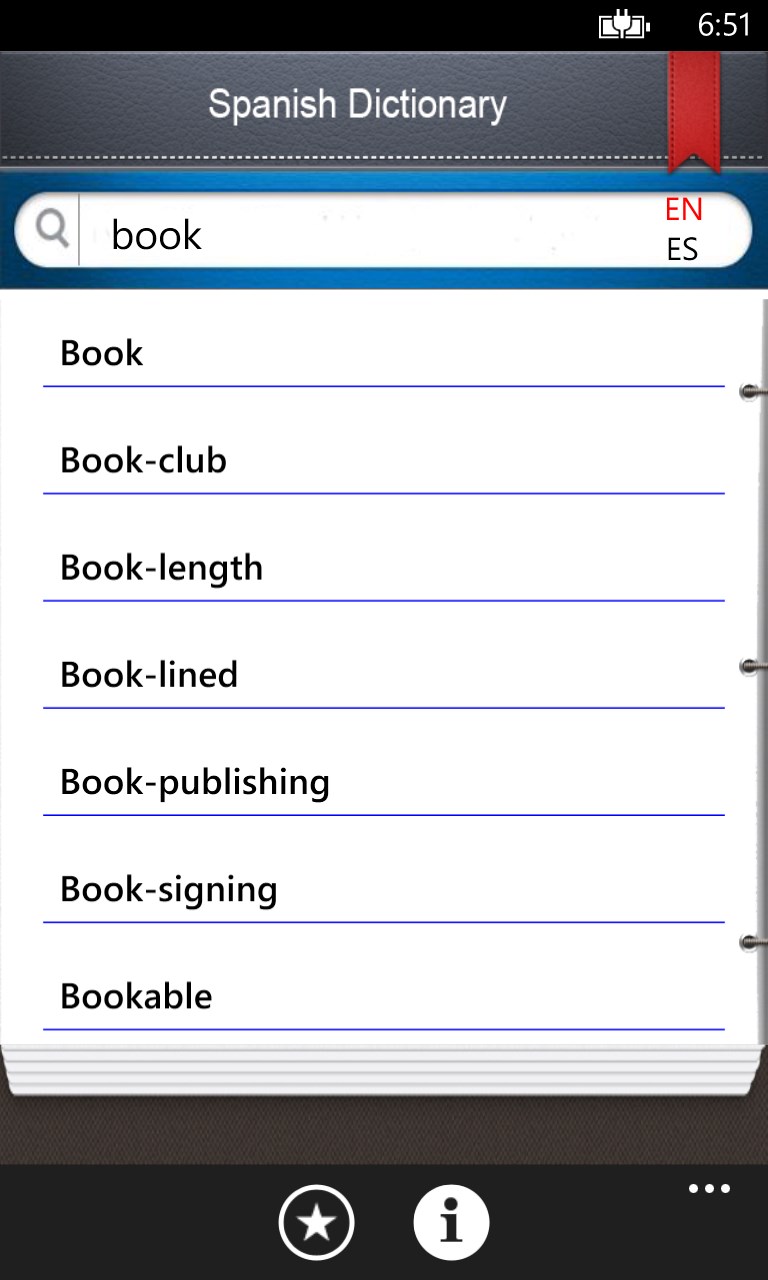
Task: Click the magnifying glass search icon
Action: 50,229
